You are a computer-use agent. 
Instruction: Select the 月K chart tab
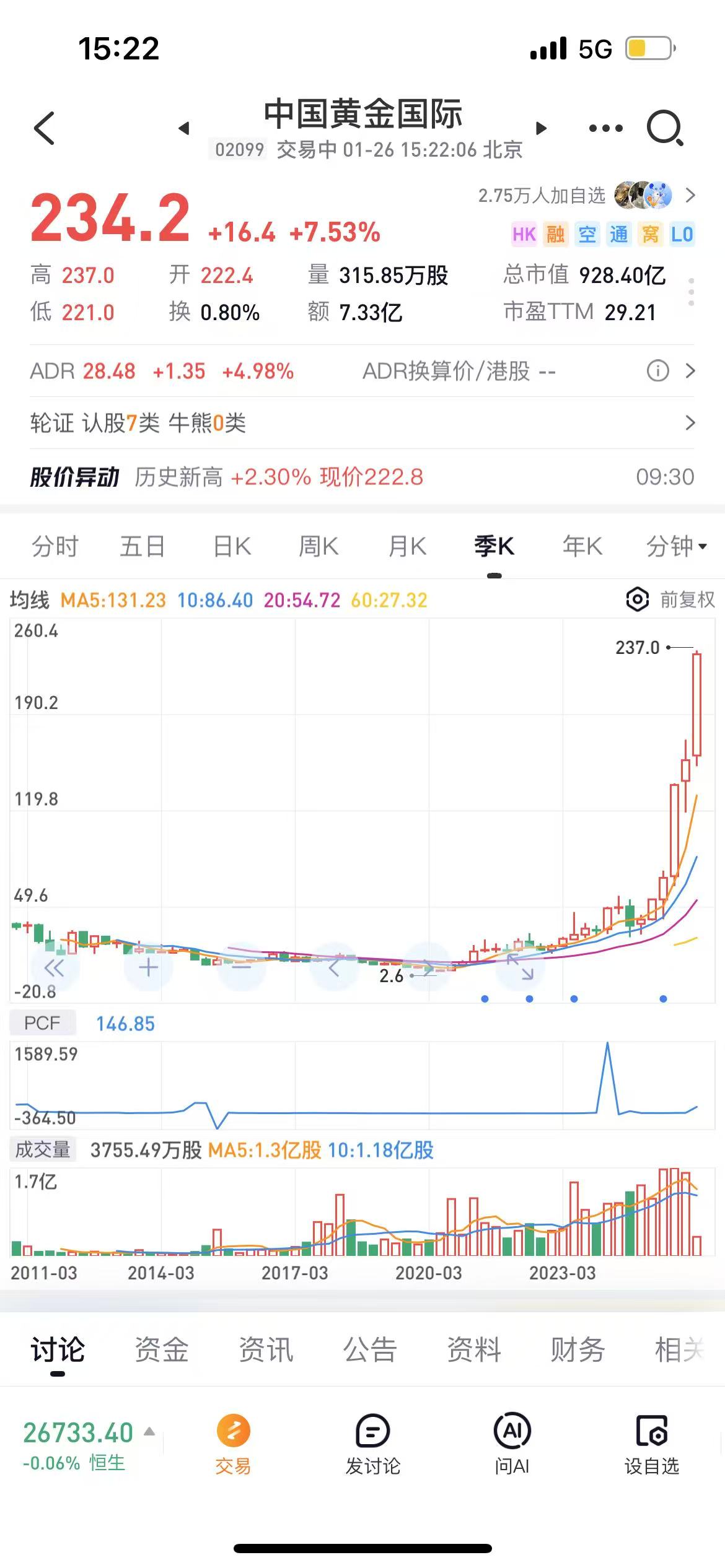407,546
